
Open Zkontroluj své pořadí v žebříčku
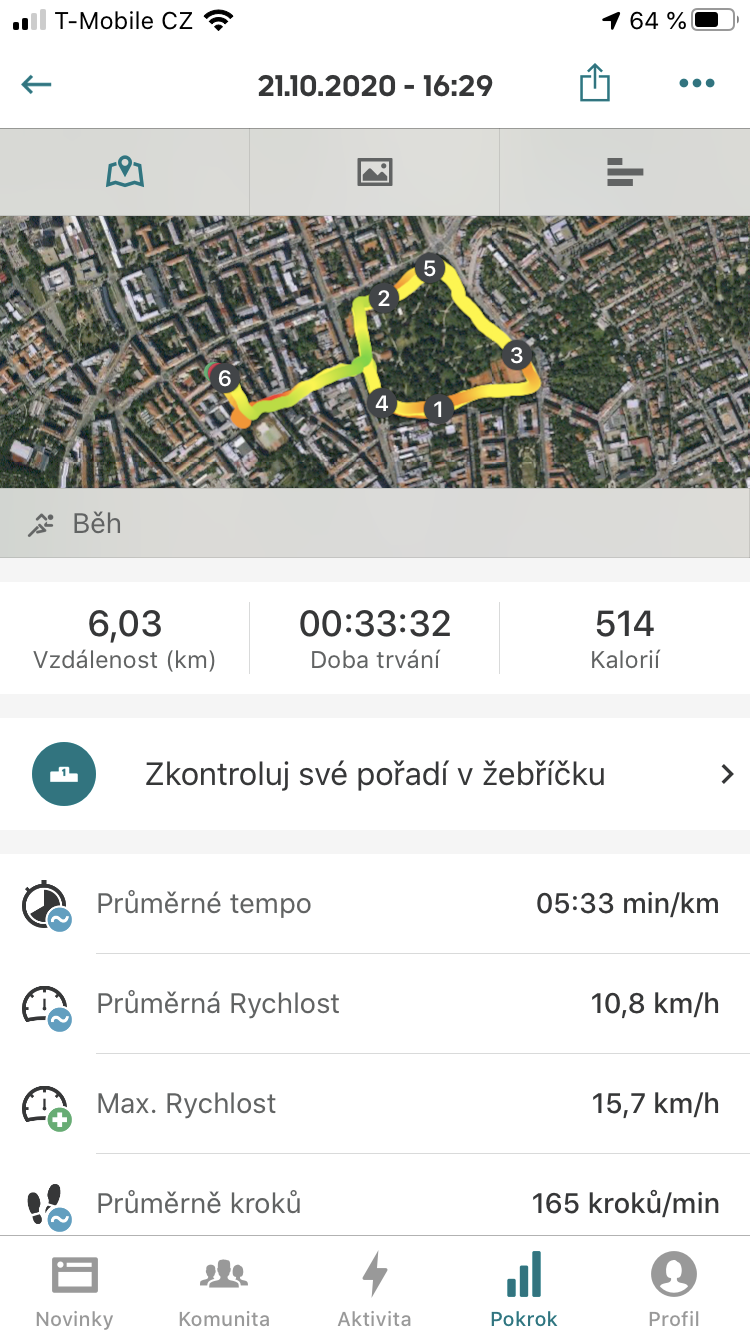coord(375,774)
